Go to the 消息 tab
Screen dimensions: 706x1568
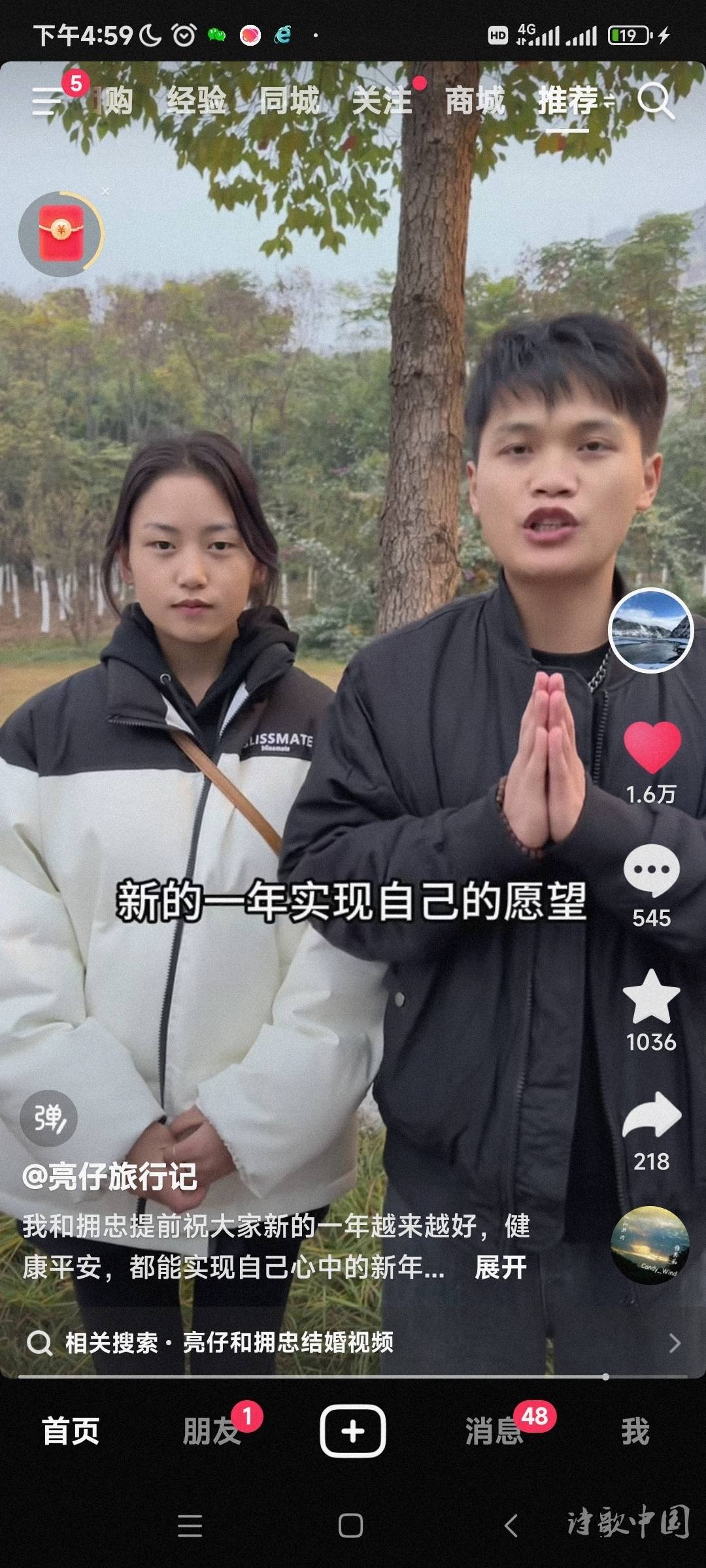[494, 1431]
